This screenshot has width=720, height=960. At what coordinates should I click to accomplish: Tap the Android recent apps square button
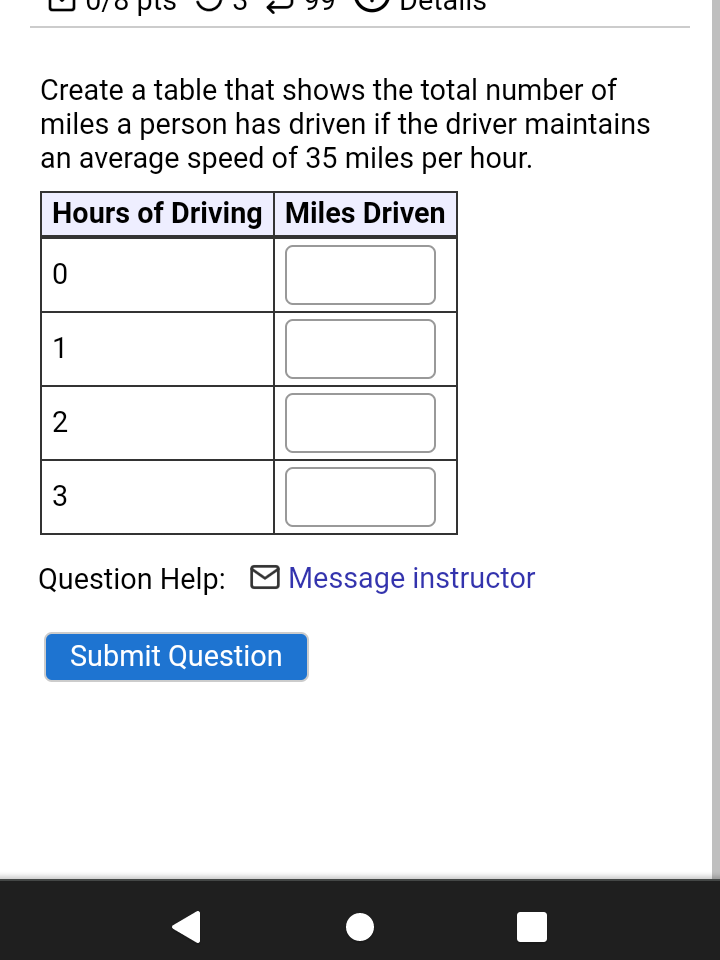pos(531,926)
